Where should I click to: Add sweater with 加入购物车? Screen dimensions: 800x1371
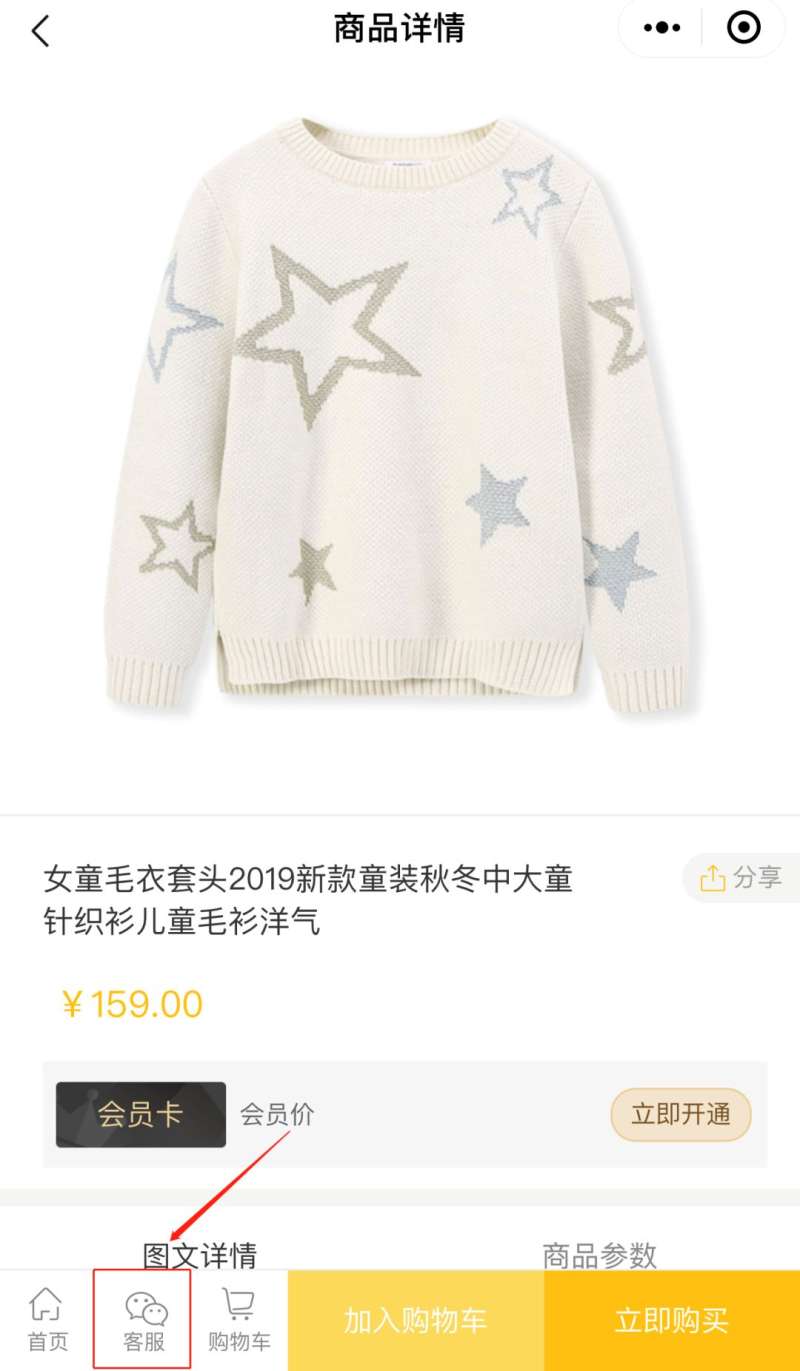click(x=416, y=1320)
